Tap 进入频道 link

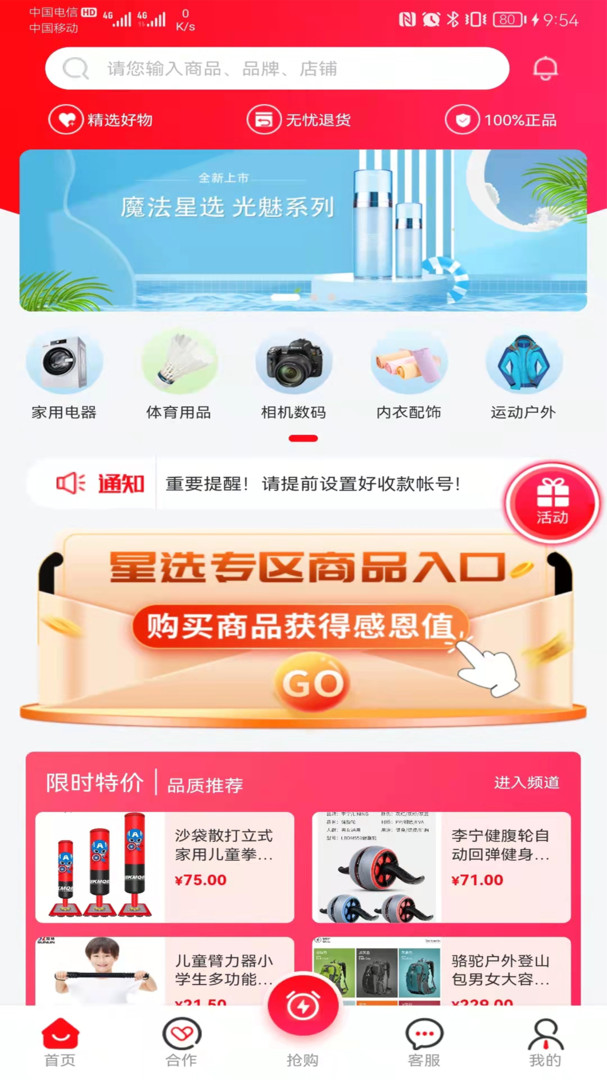(x=527, y=782)
